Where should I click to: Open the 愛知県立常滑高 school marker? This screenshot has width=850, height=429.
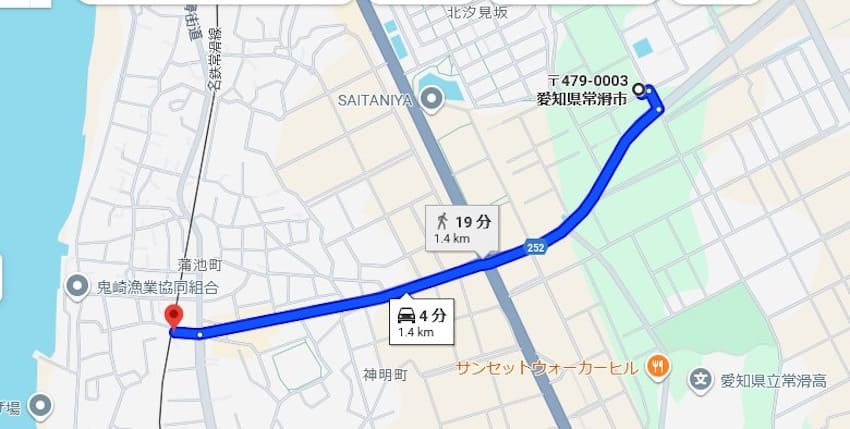click(703, 379)
